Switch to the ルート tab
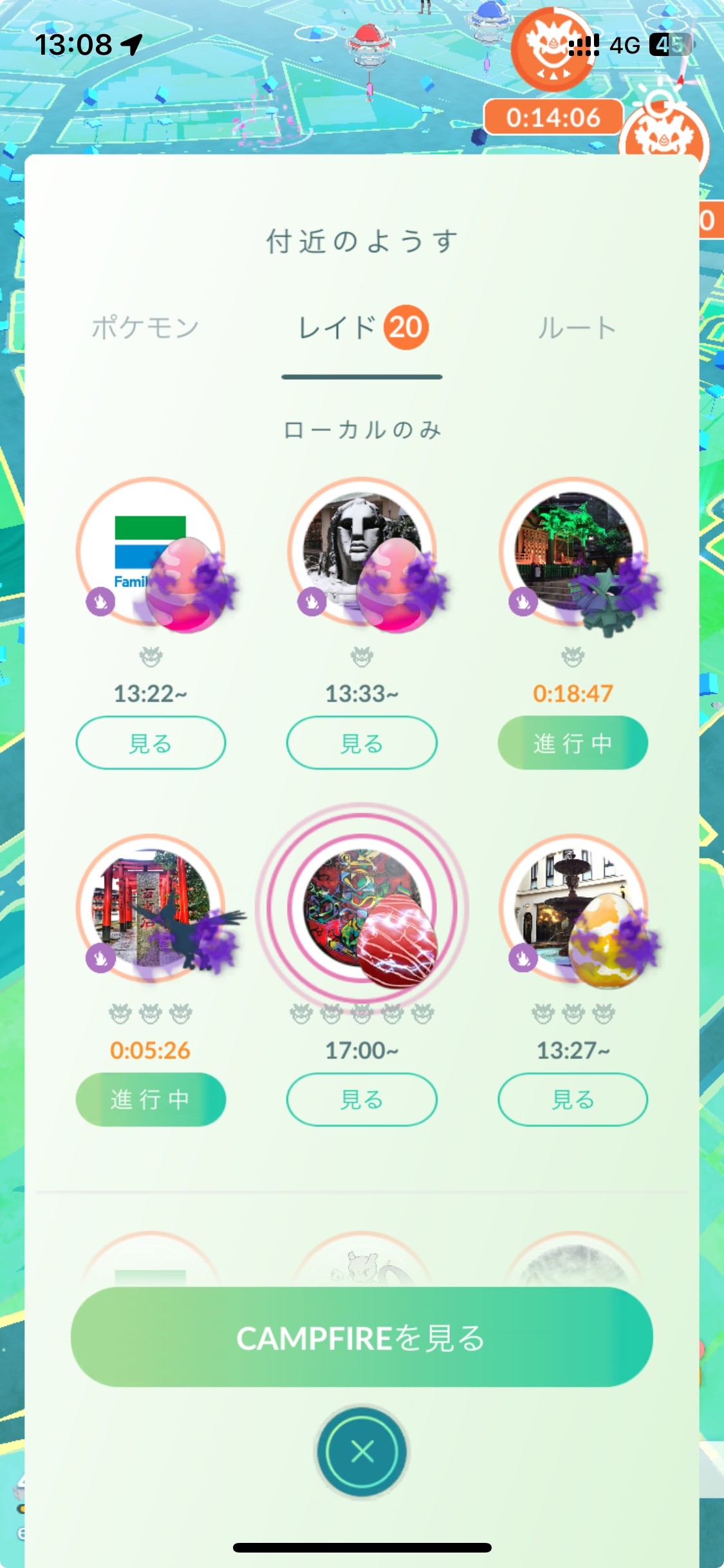This screenshot has height=1568, width=724. 577,328
